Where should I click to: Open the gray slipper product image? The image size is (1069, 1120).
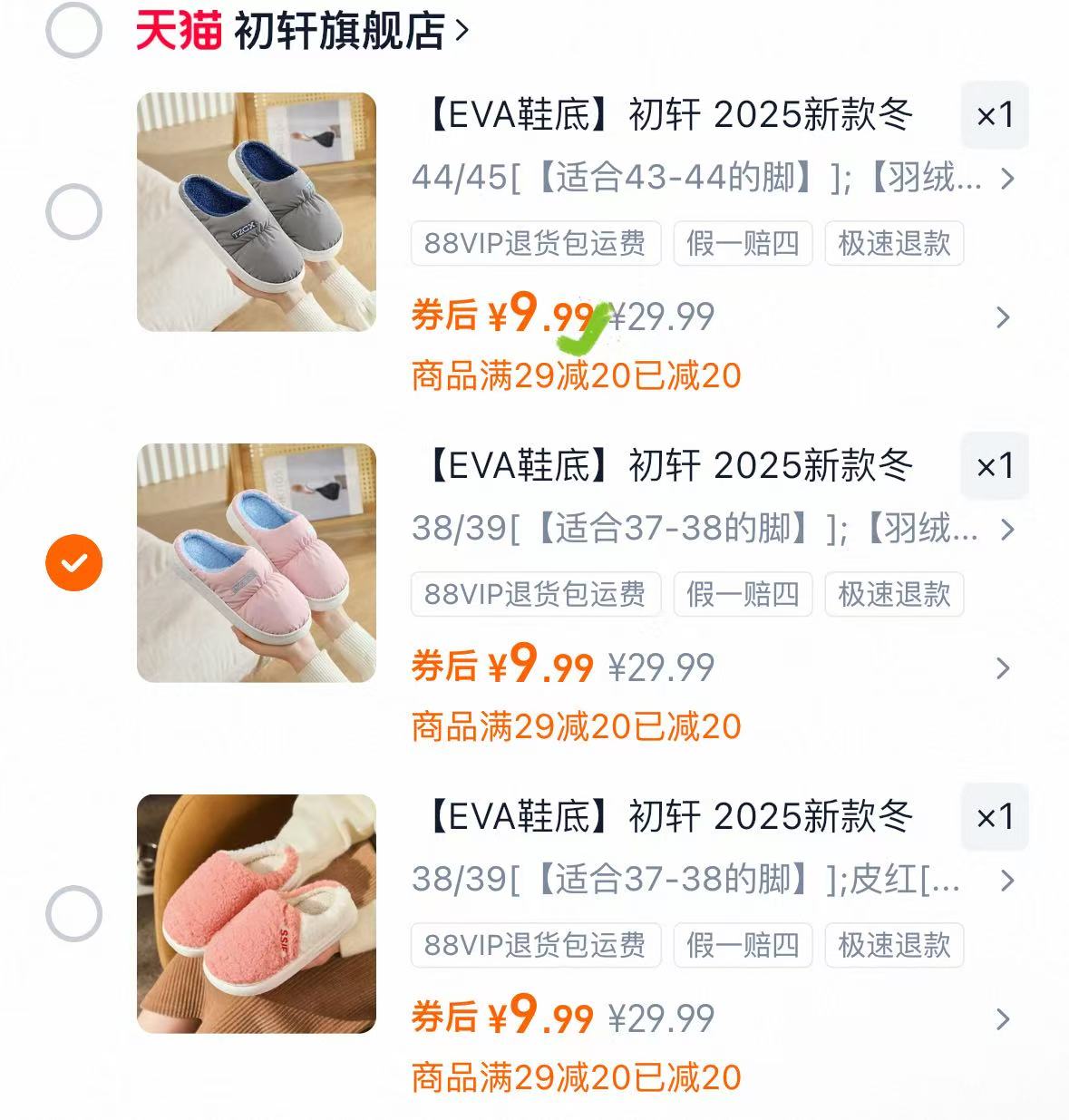256,212
